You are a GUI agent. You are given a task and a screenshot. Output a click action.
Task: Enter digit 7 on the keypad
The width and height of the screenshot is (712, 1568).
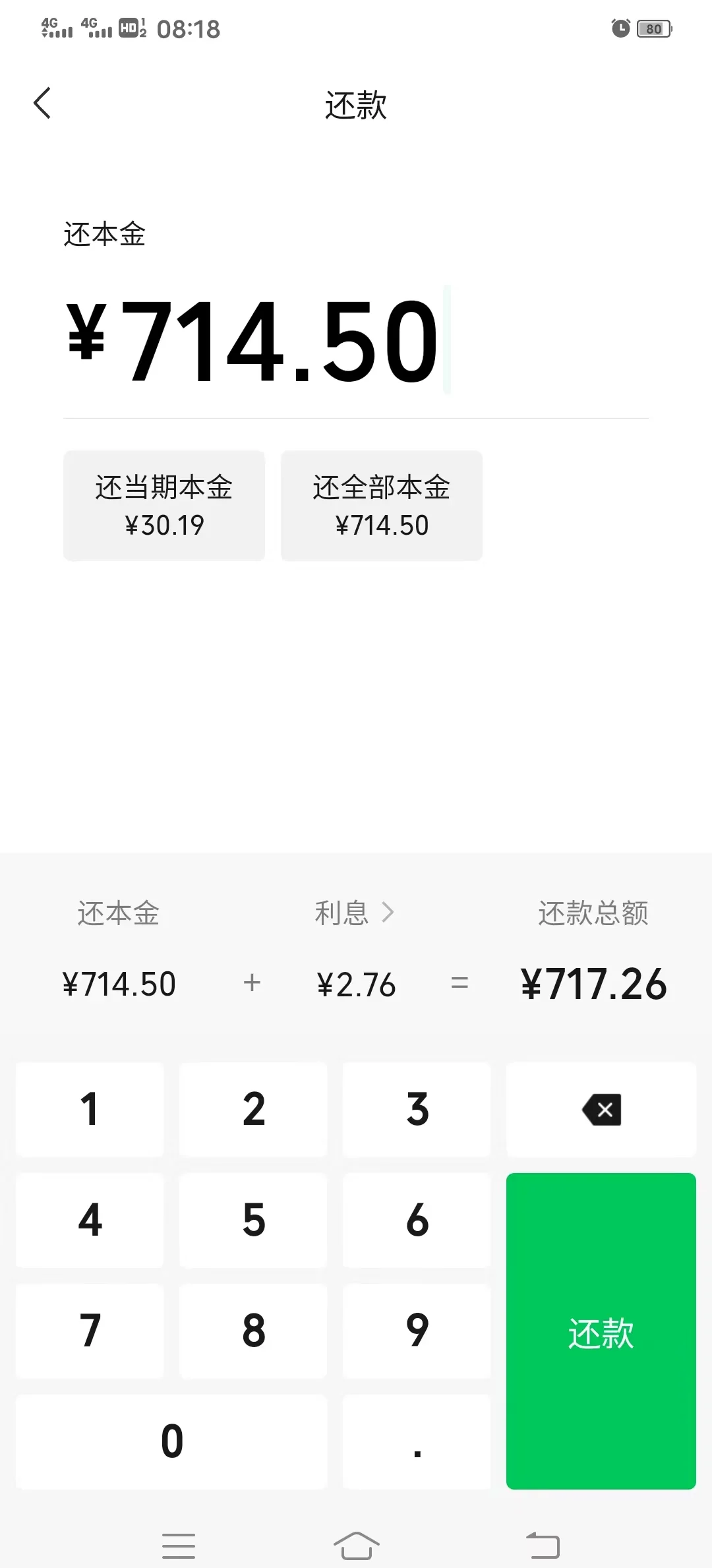[90, 1331]
